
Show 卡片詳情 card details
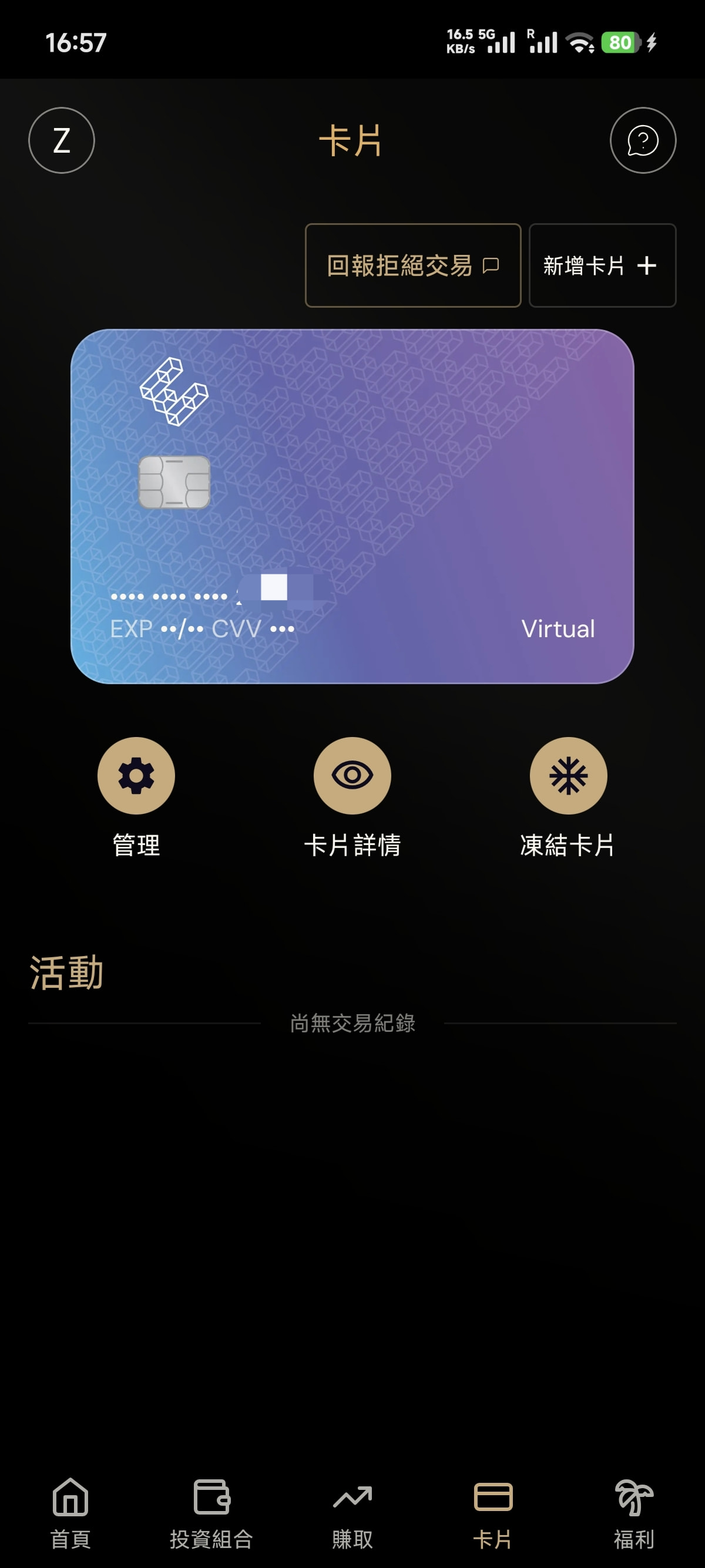pyautogui.click(x=352, y=798)
